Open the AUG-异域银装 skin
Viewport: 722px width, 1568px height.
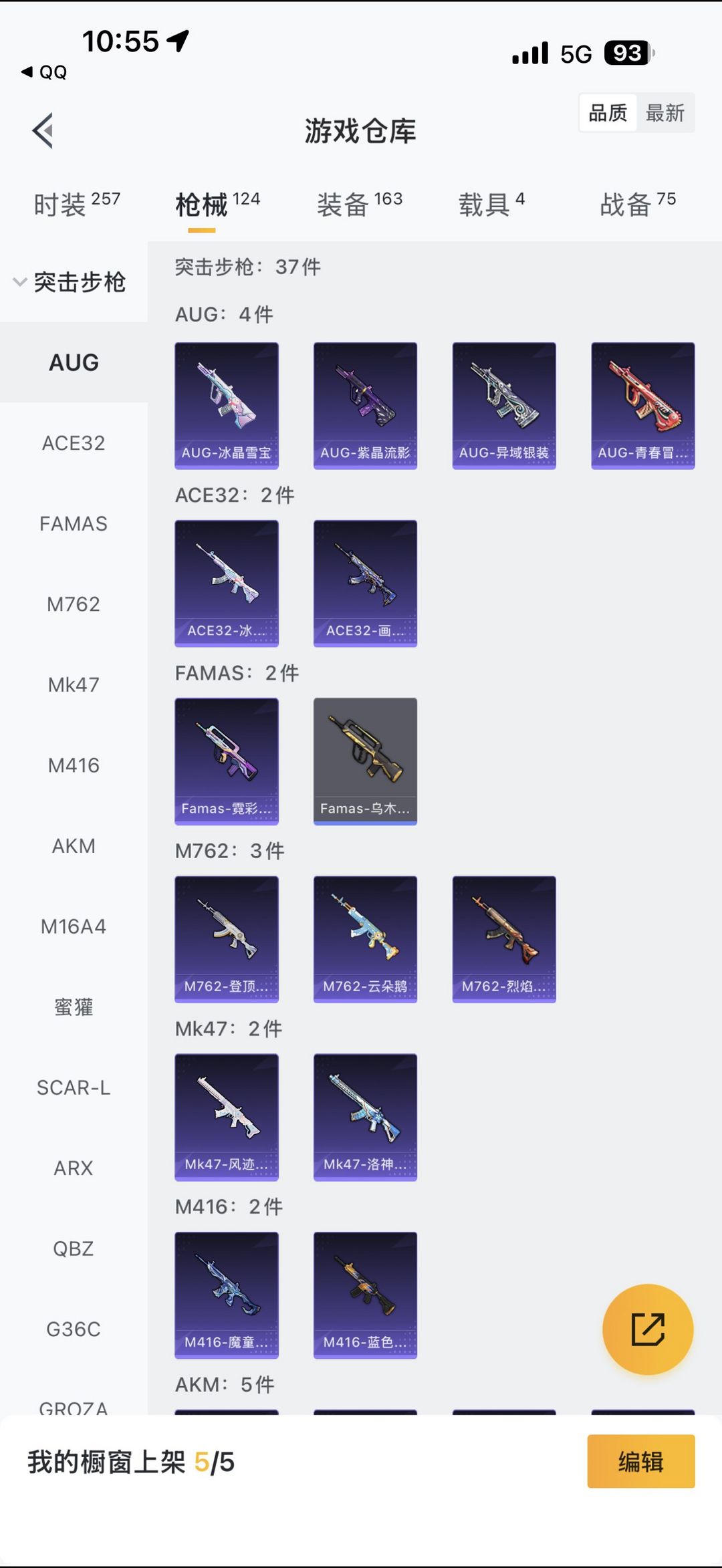[x=504, y=406]
